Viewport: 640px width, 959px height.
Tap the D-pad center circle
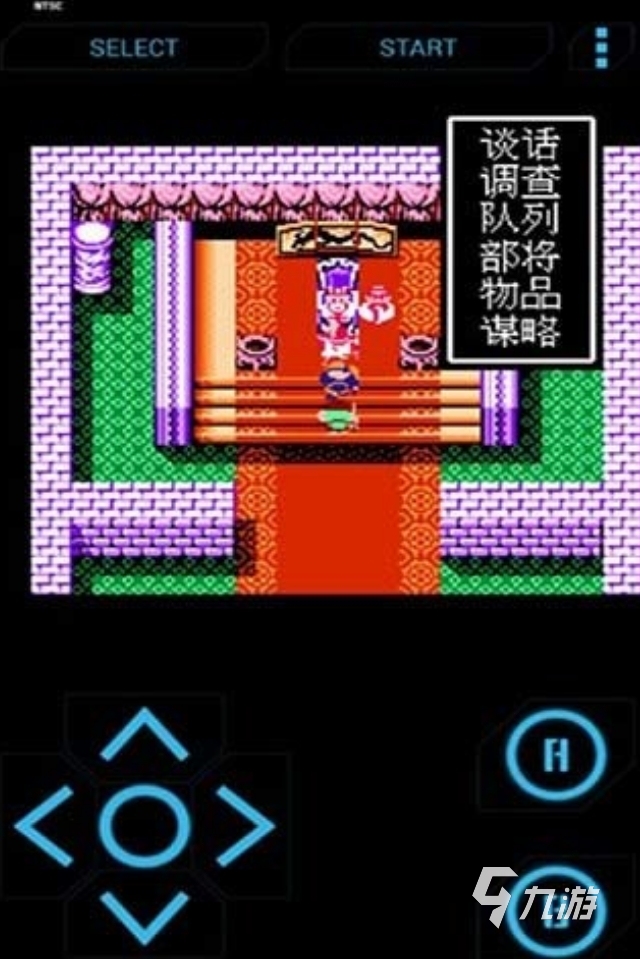pyautogui.click(x=145, y=825)
